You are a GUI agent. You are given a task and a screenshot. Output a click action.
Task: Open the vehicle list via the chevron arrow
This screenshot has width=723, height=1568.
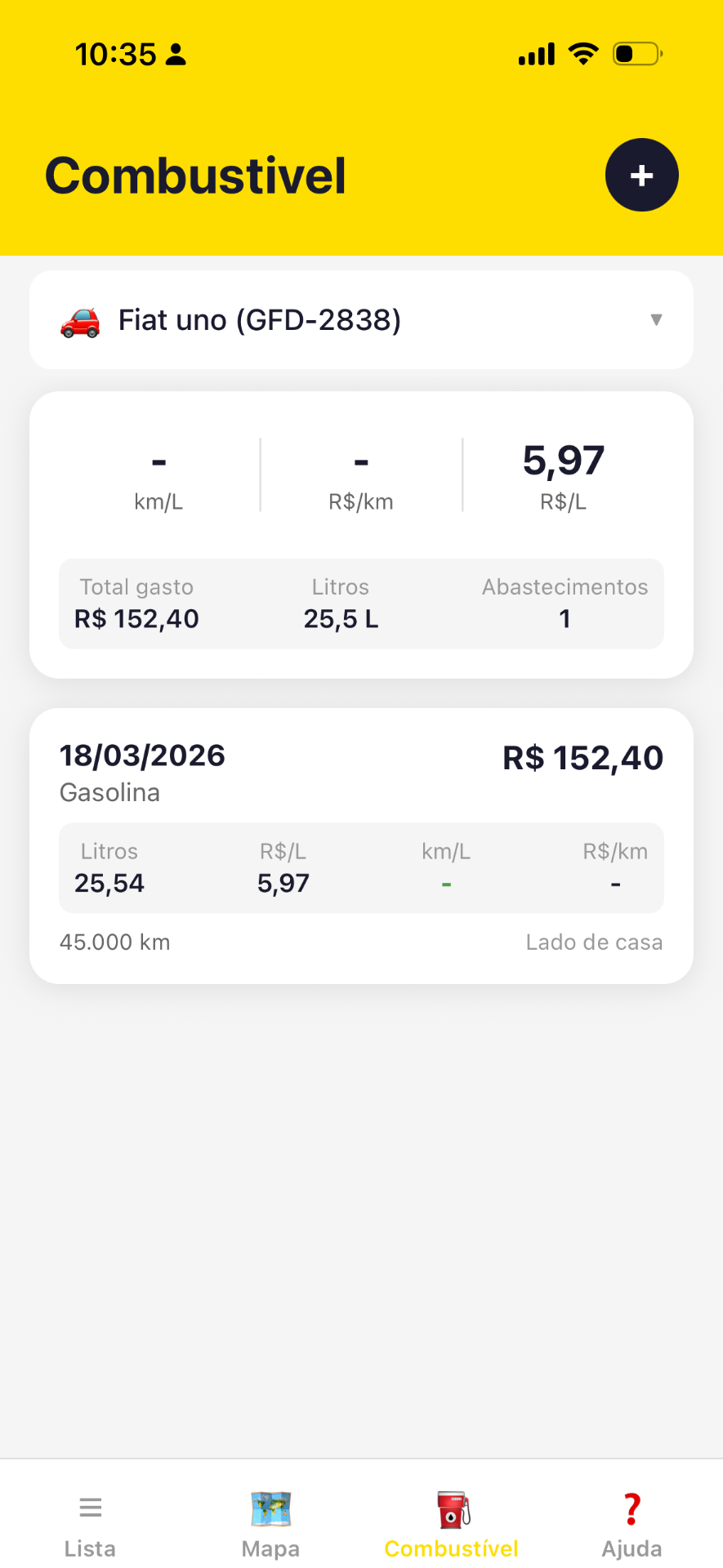pos(657,320)
